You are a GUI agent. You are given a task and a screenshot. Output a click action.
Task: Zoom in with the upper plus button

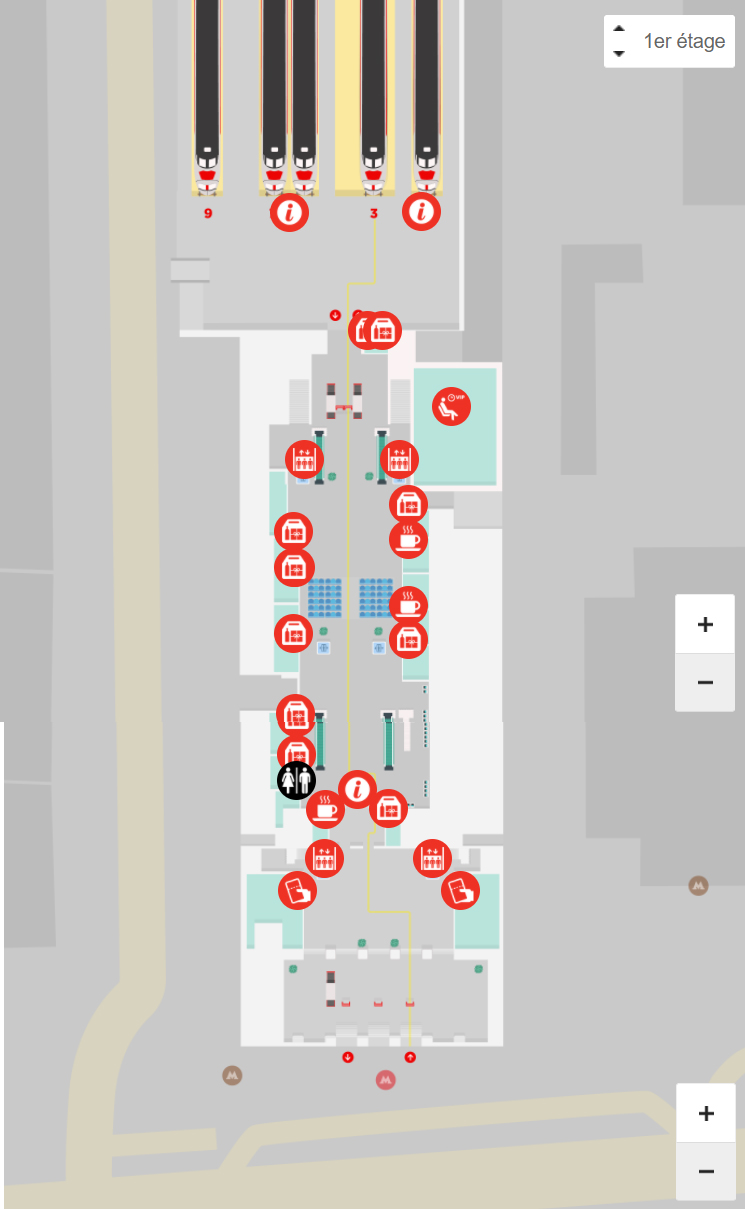coord(705,625)
